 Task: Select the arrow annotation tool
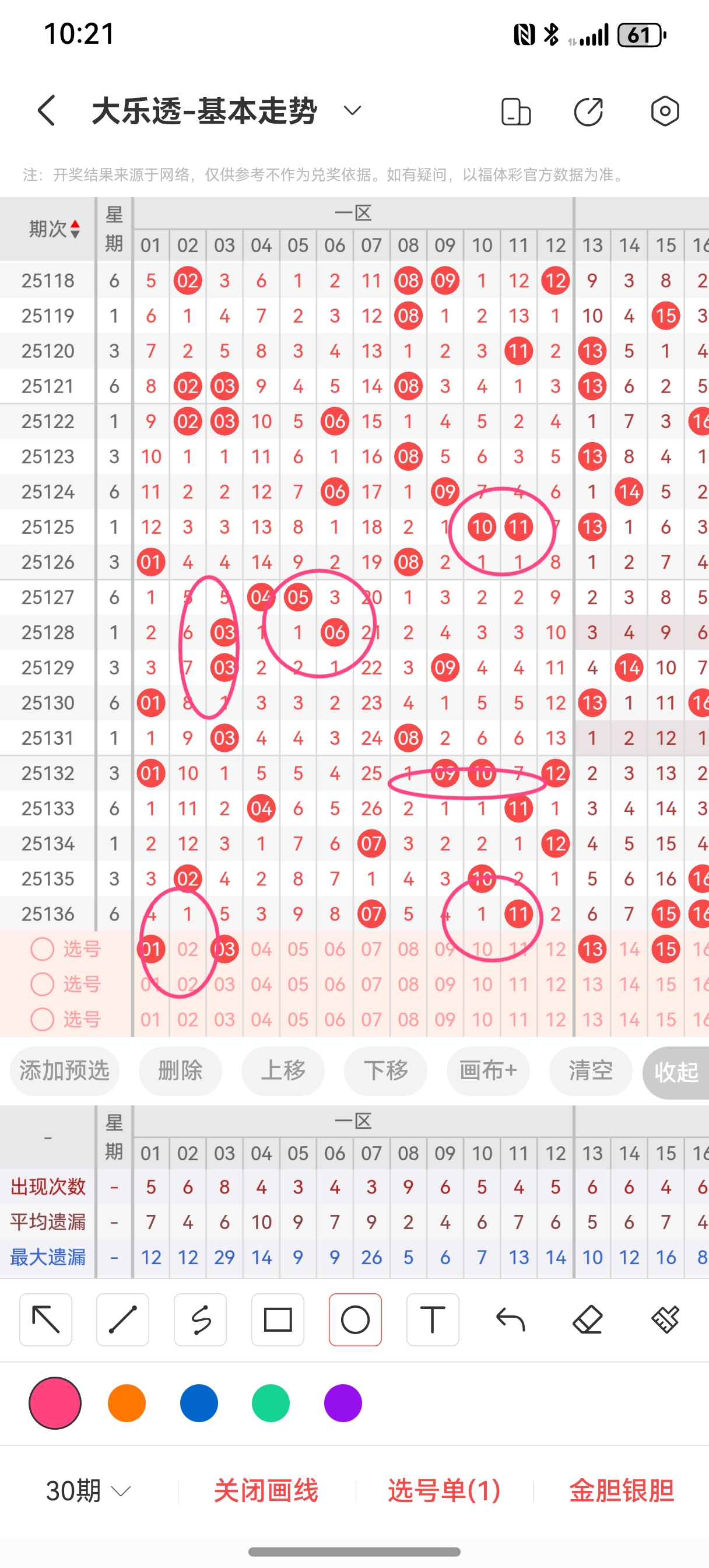(x=45, y=1319)
